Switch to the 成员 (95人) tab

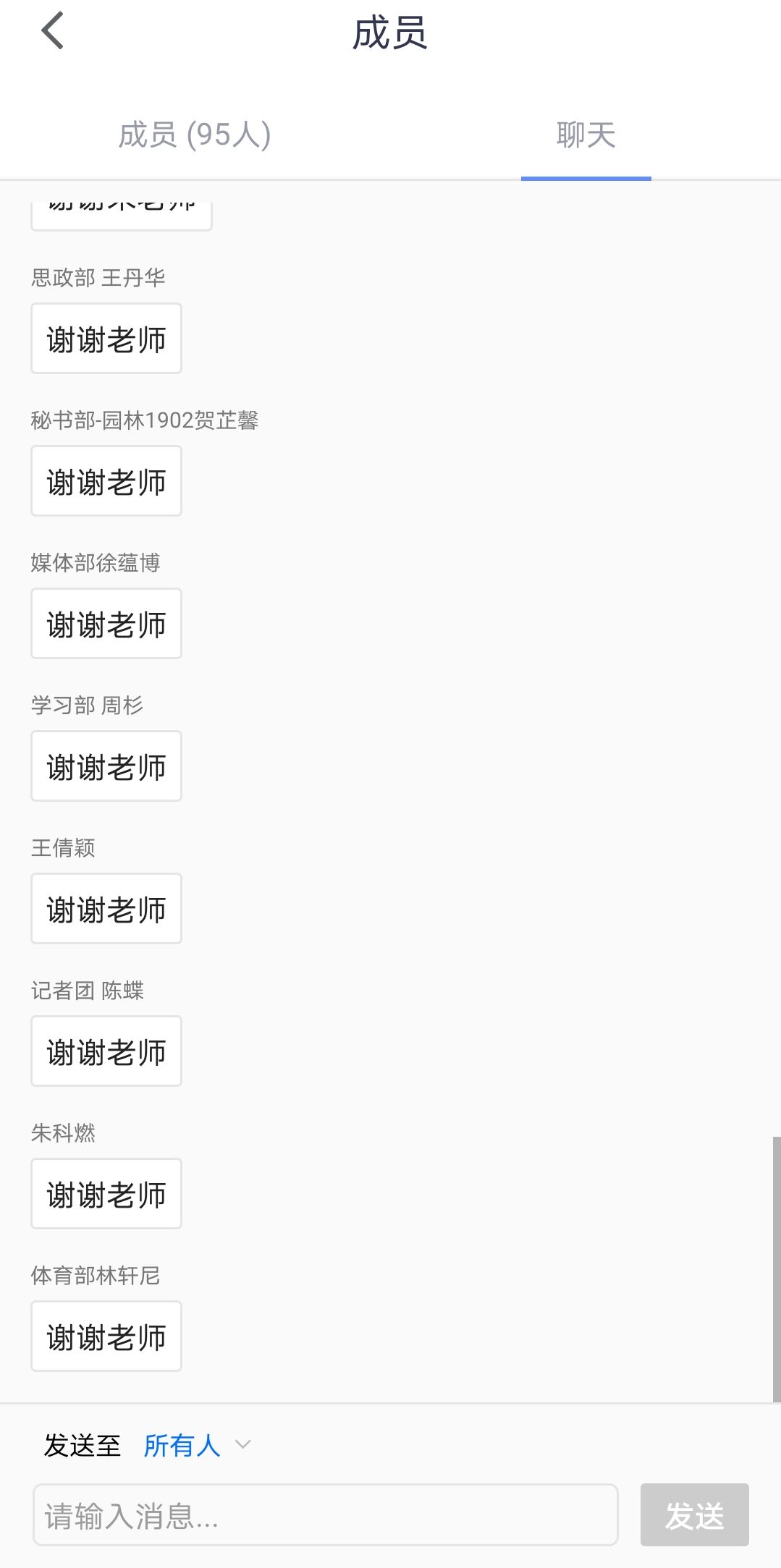pyautogui.click(x=195, y=135)
